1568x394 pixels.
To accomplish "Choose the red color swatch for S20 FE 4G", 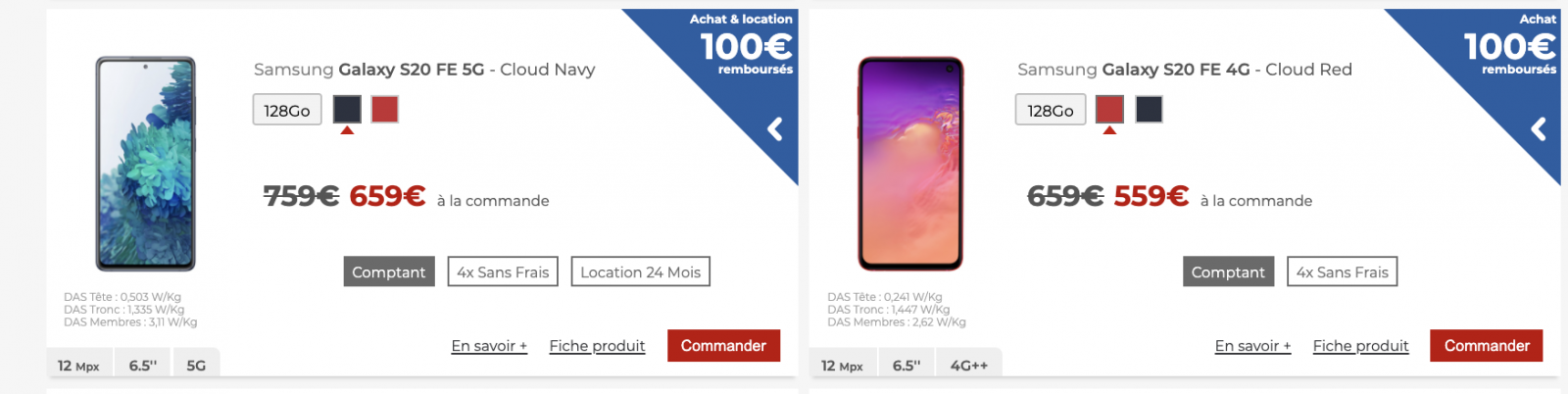I will [x=1109, y=109].
